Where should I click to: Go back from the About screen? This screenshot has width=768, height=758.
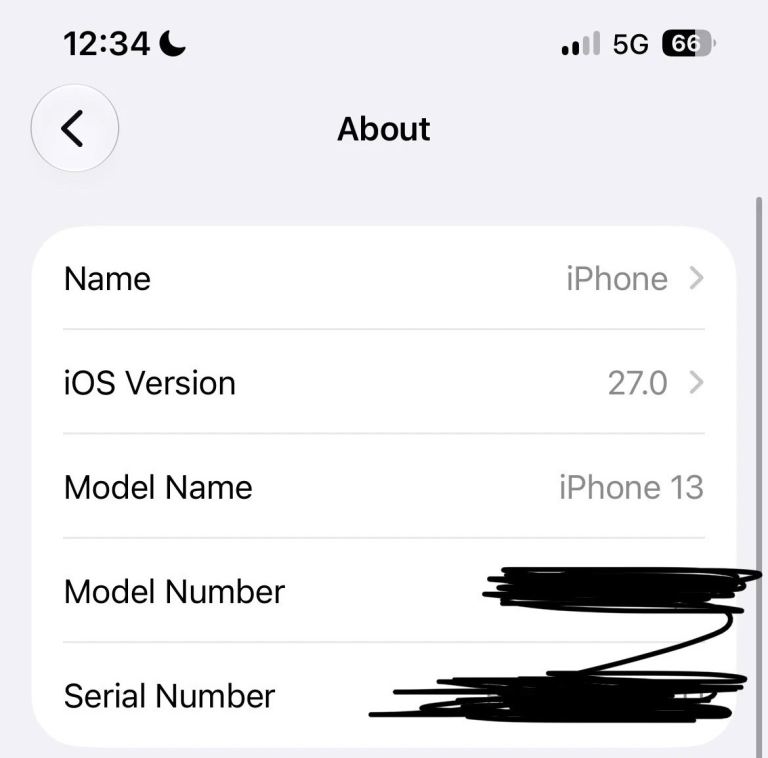click(74, 128)
